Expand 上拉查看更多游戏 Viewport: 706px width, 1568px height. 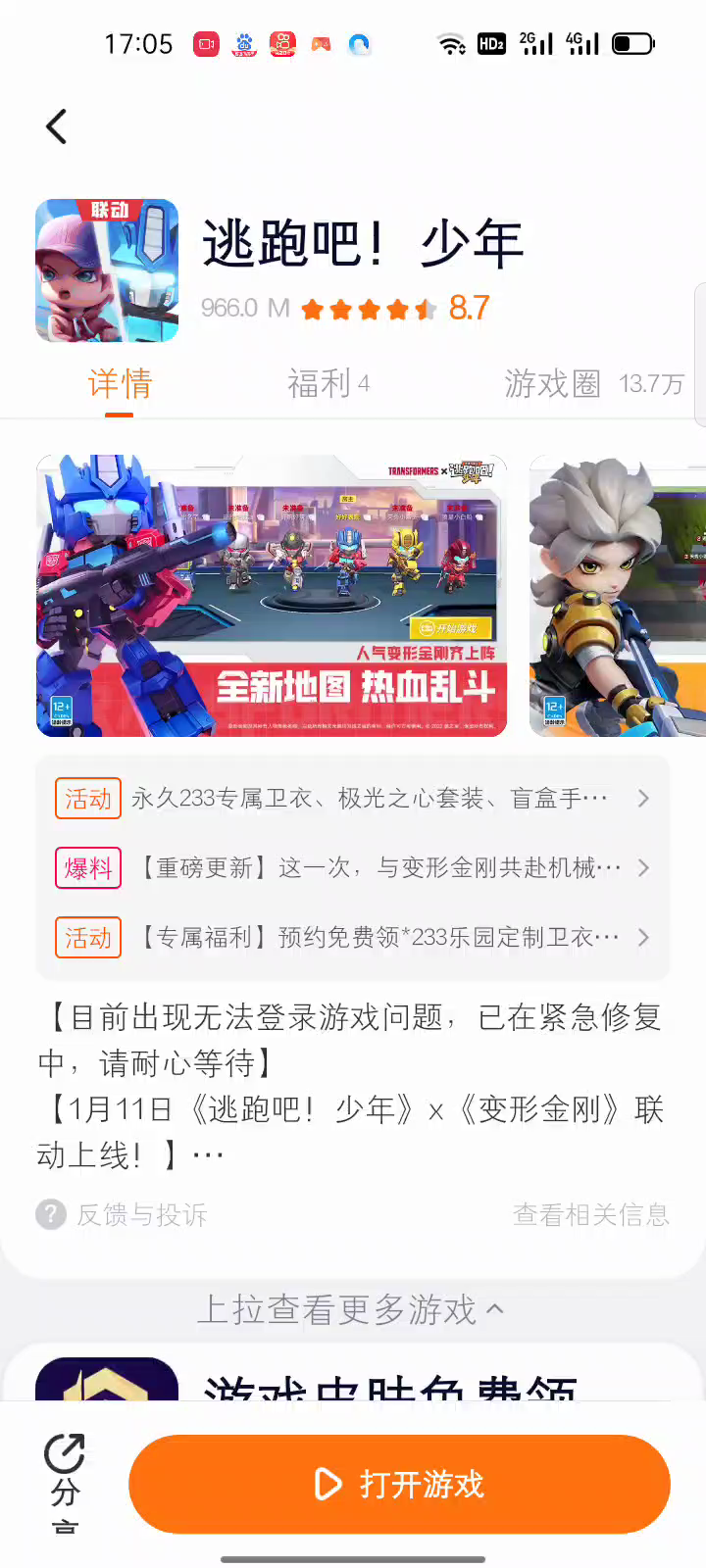pos(351,1309)
